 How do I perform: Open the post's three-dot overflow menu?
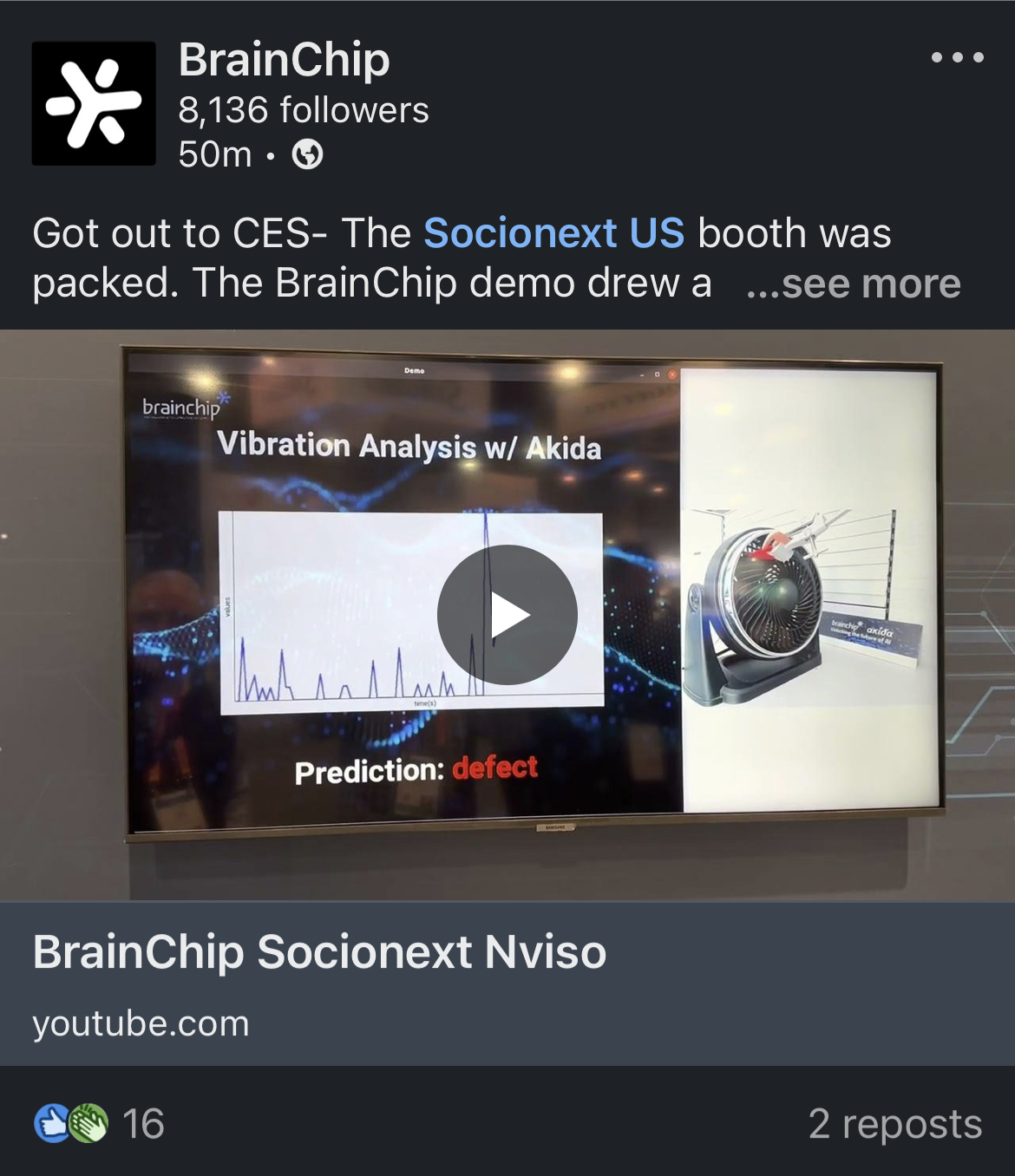click(957, 58)
